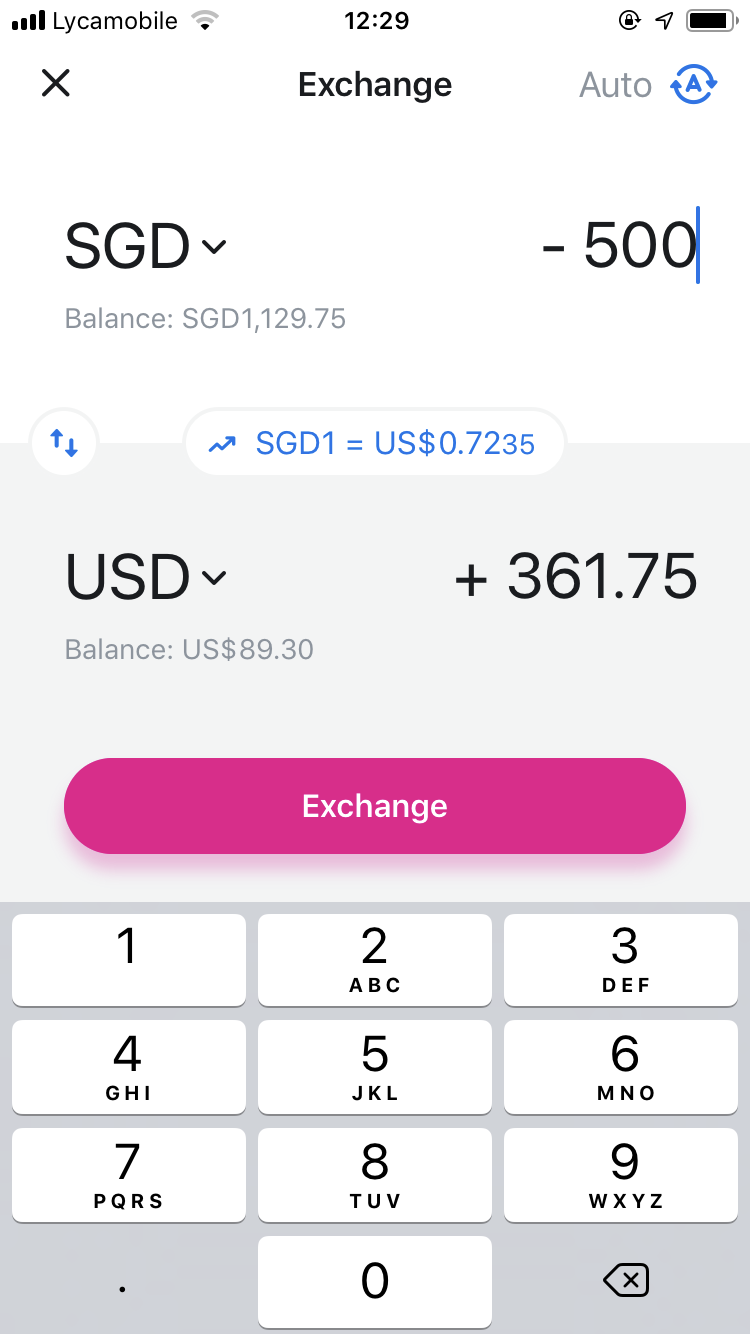The image size is (750, 1334).
Task: Change the SGD source currency
Action: [146, 246]
